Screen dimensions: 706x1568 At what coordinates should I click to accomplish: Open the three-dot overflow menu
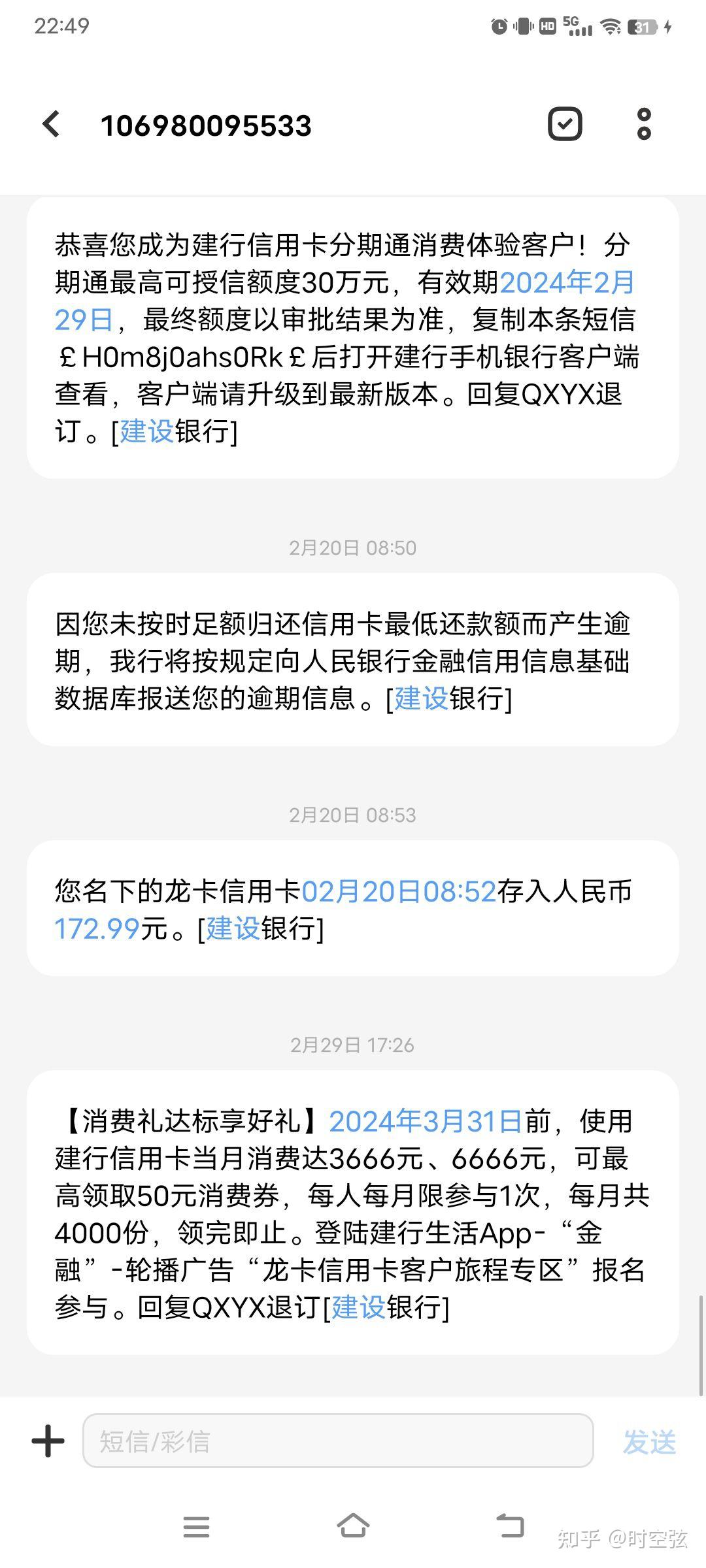[x=644, y=124]
